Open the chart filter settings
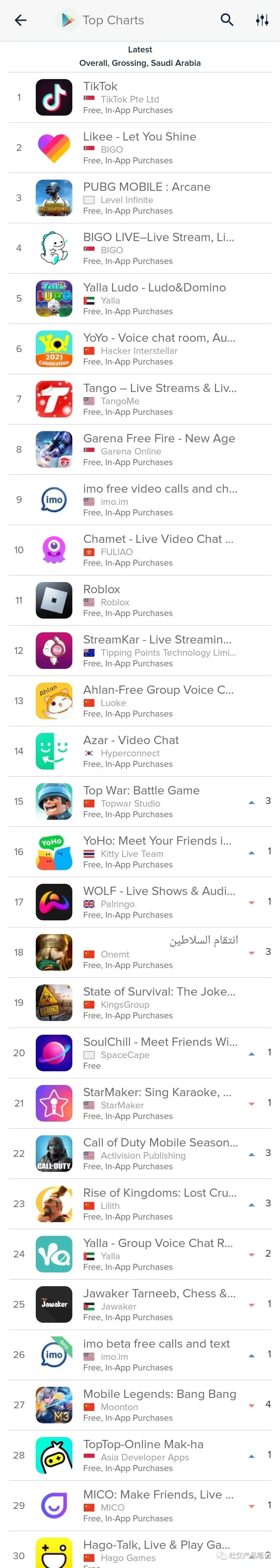 (262, 20)
